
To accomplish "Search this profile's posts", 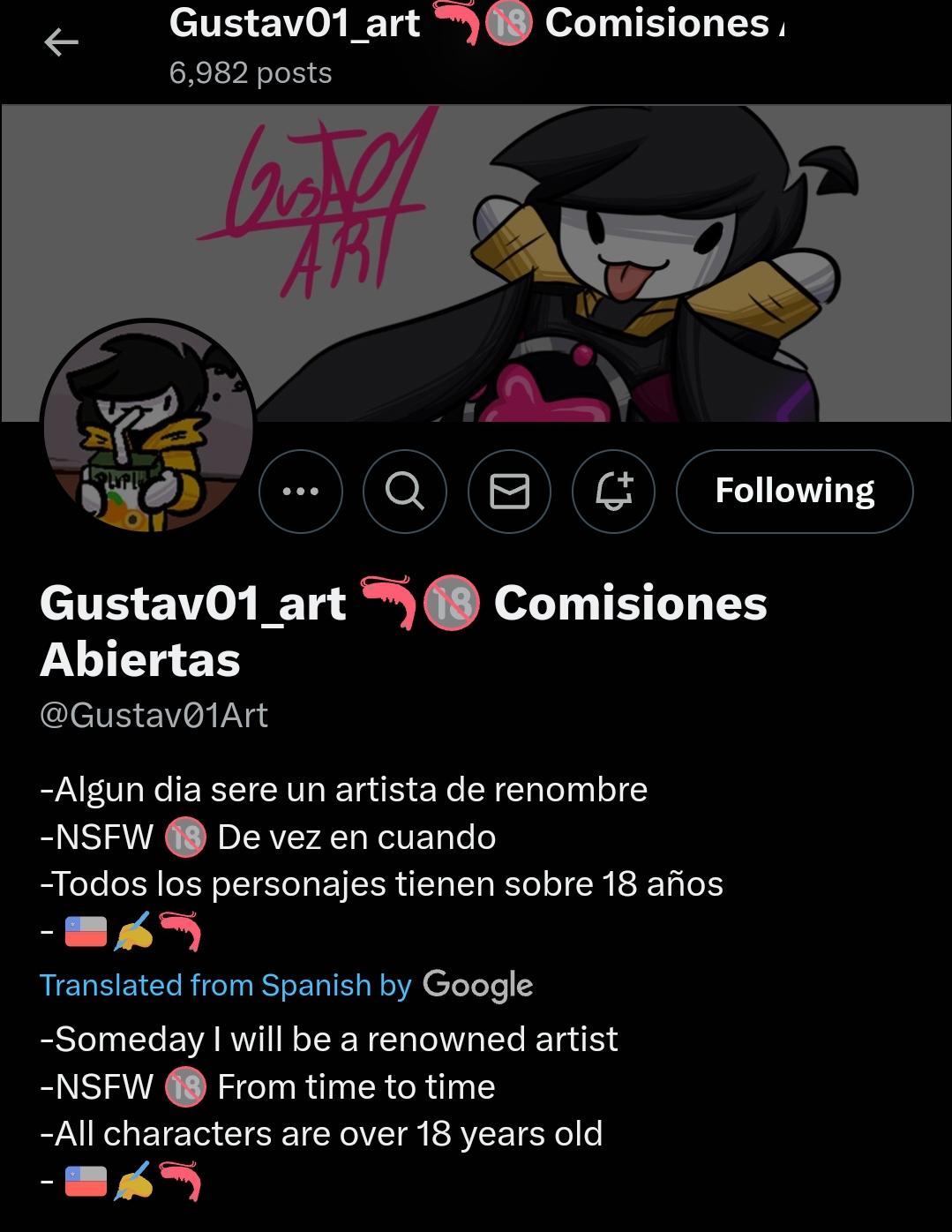I will pyautogui.click(x=405, y=492).
